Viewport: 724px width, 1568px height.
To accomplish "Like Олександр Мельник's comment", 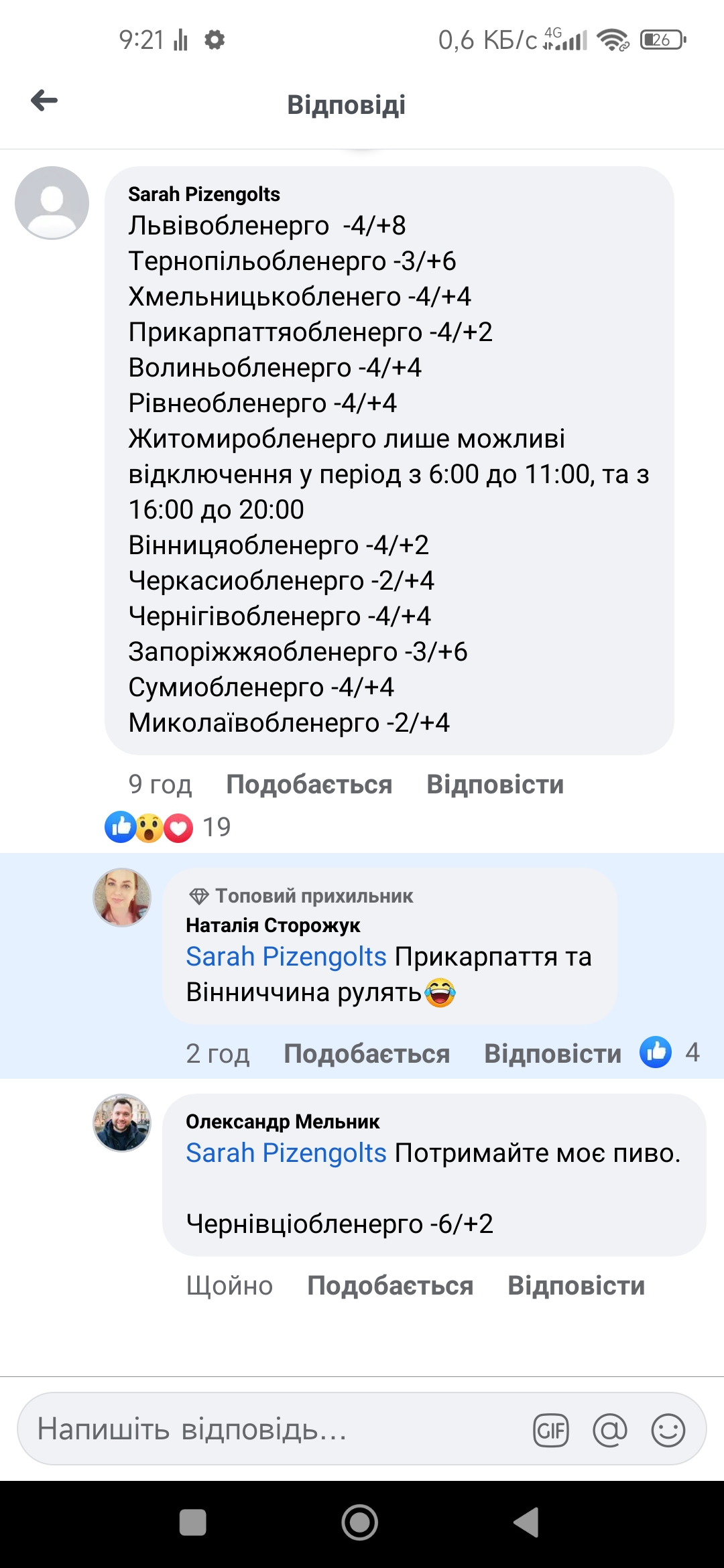I will [390, 1286].
